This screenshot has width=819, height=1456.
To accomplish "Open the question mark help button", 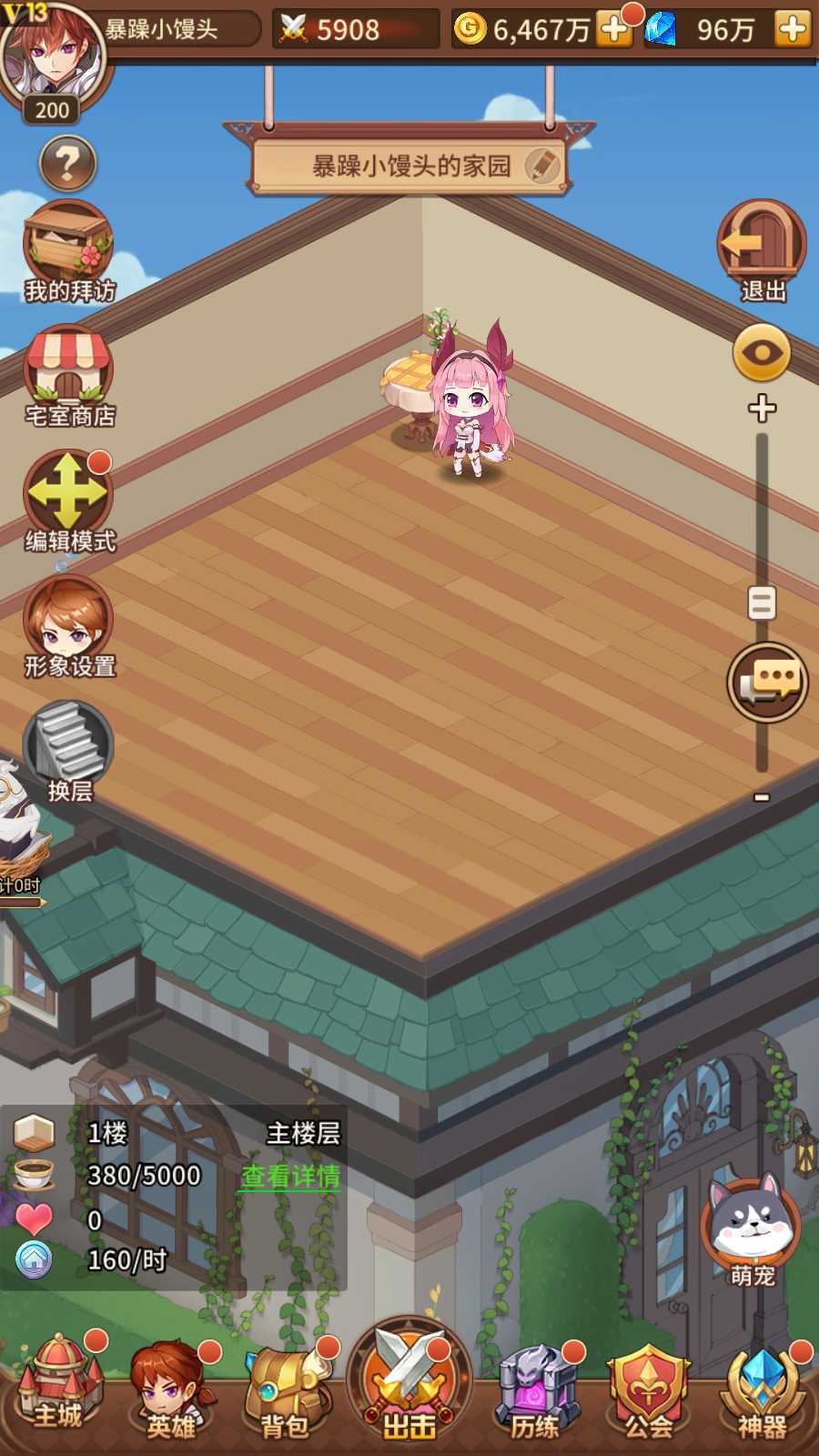I will 68,164.
